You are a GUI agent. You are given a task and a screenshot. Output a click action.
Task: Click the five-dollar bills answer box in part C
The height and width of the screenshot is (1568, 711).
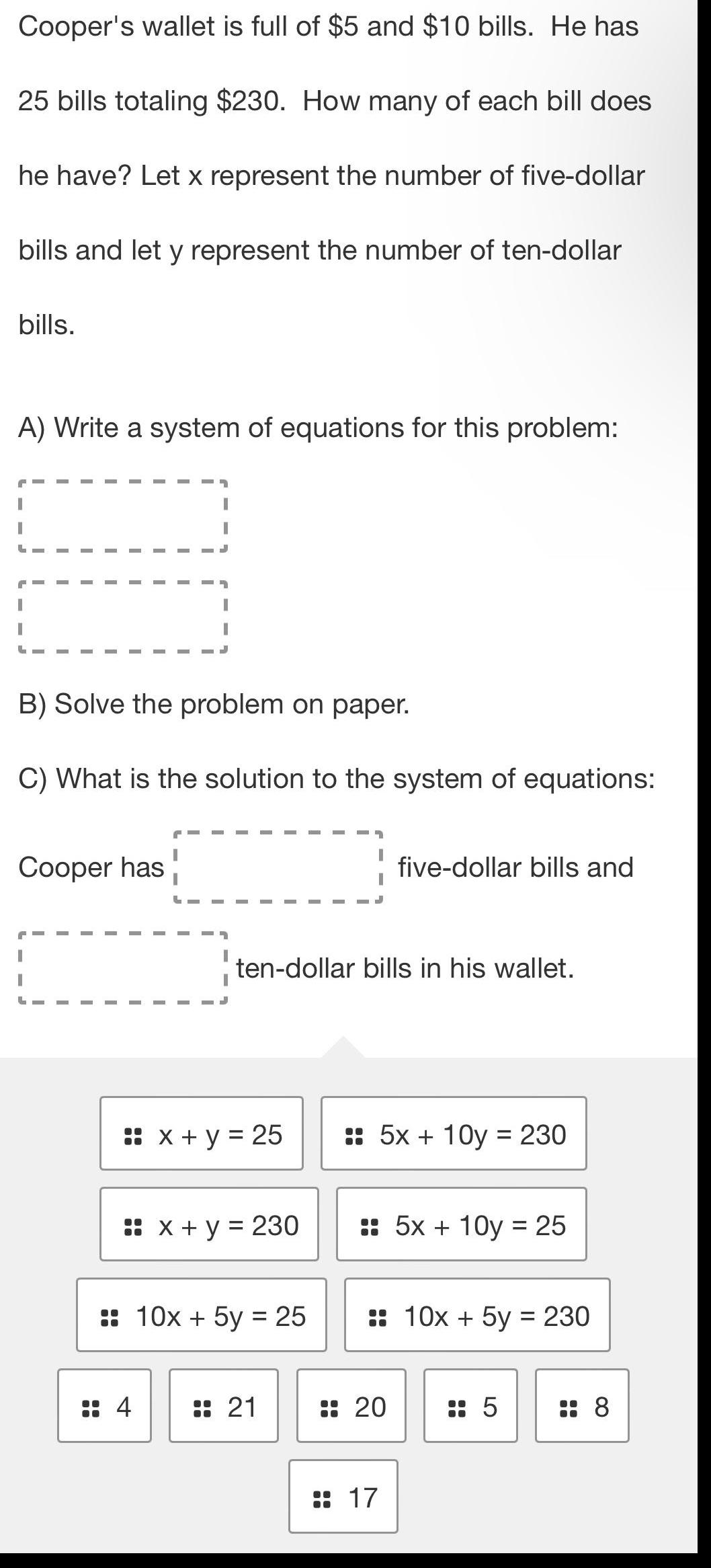(x=278, y=866)
